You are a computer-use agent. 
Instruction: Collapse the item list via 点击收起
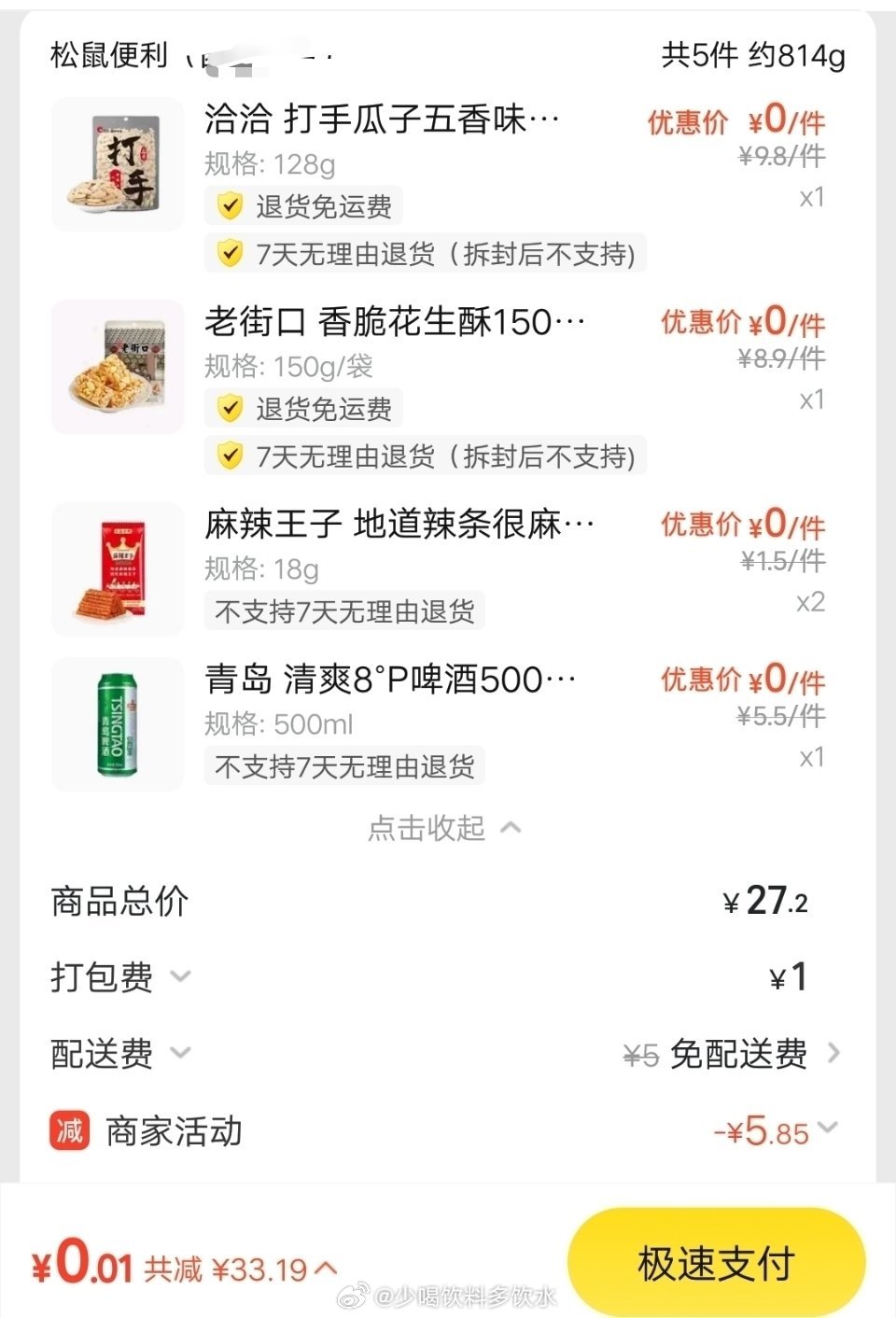coord(443,828)
